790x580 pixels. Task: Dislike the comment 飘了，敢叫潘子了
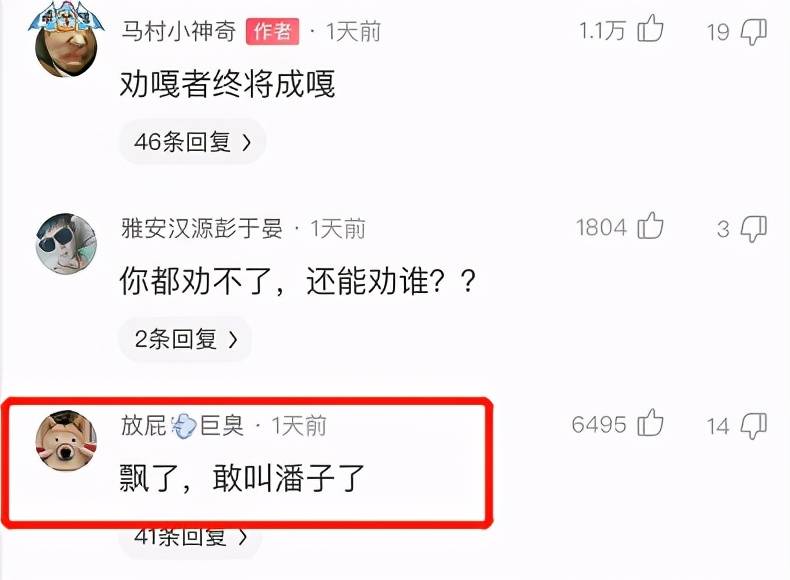coord(752,426)
